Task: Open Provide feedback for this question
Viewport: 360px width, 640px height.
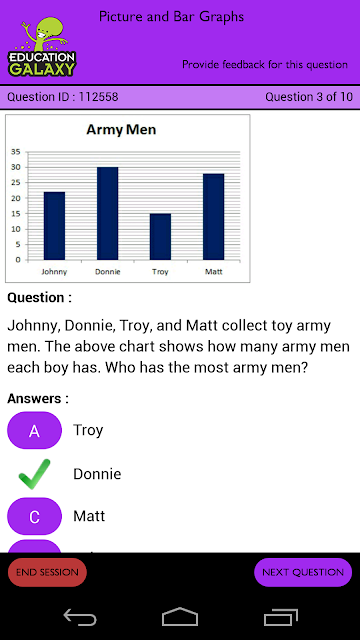Action: [x=264, y=64]
